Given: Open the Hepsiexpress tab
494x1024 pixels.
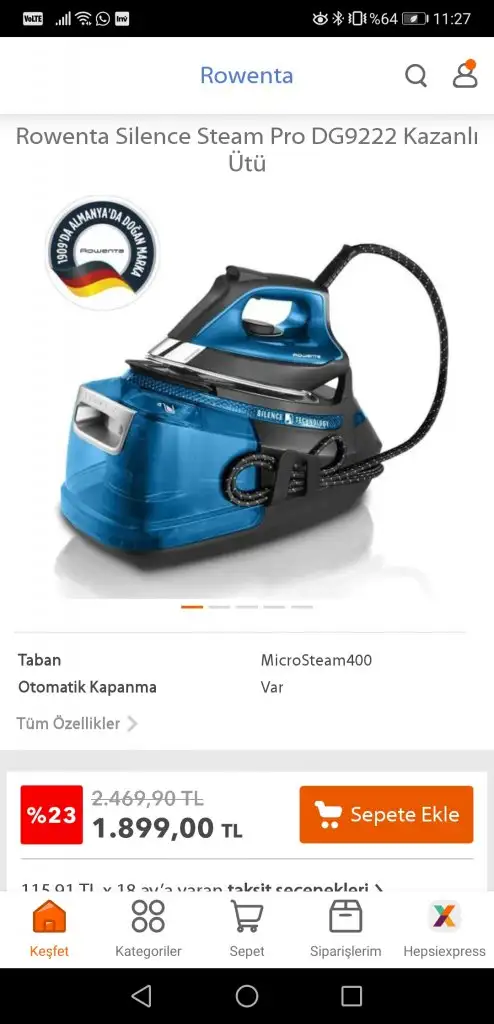Looking at the screenshot, I should tap(444, 928).
